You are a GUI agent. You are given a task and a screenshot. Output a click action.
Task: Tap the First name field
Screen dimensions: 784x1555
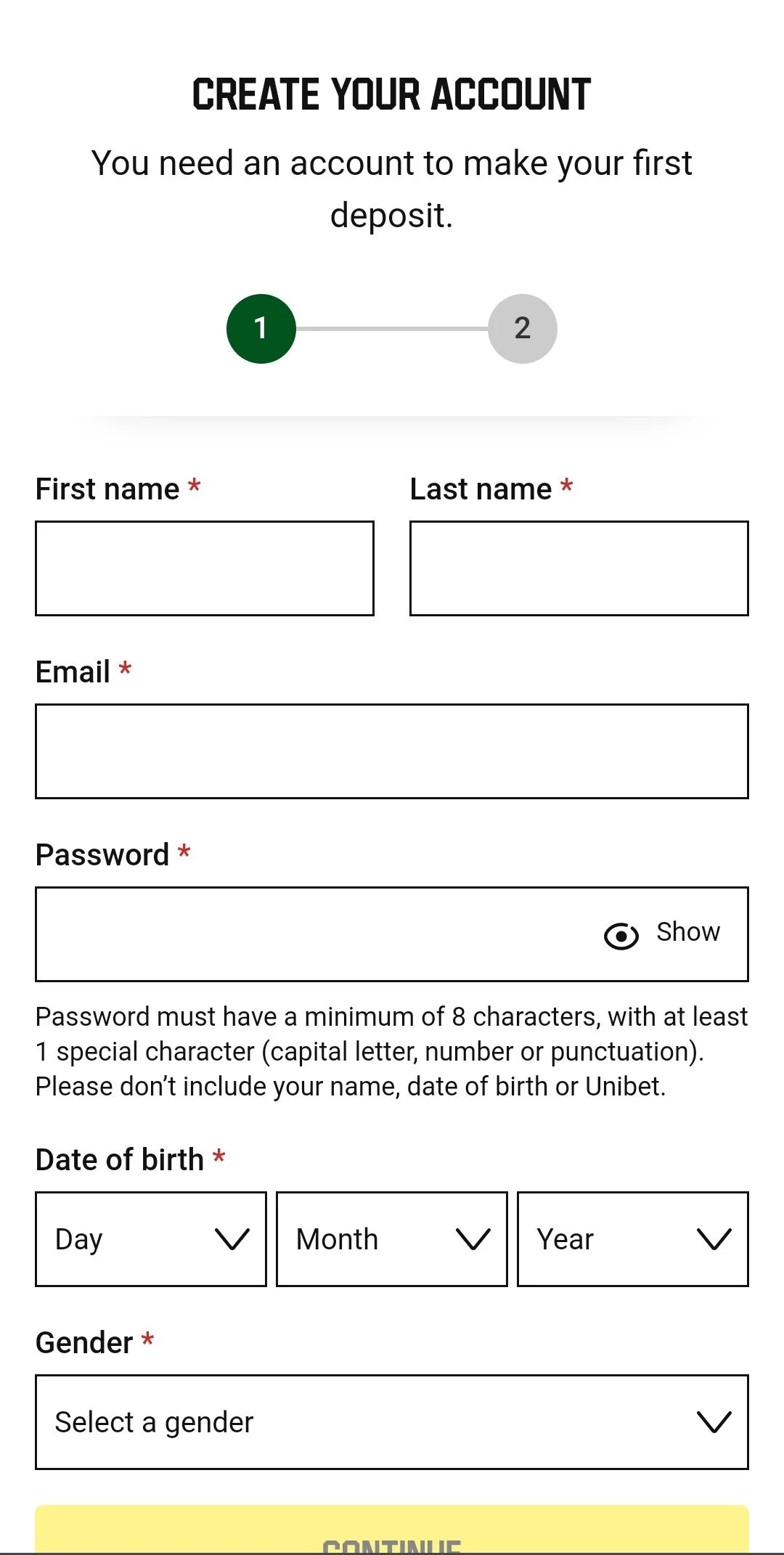click(205, 568)
